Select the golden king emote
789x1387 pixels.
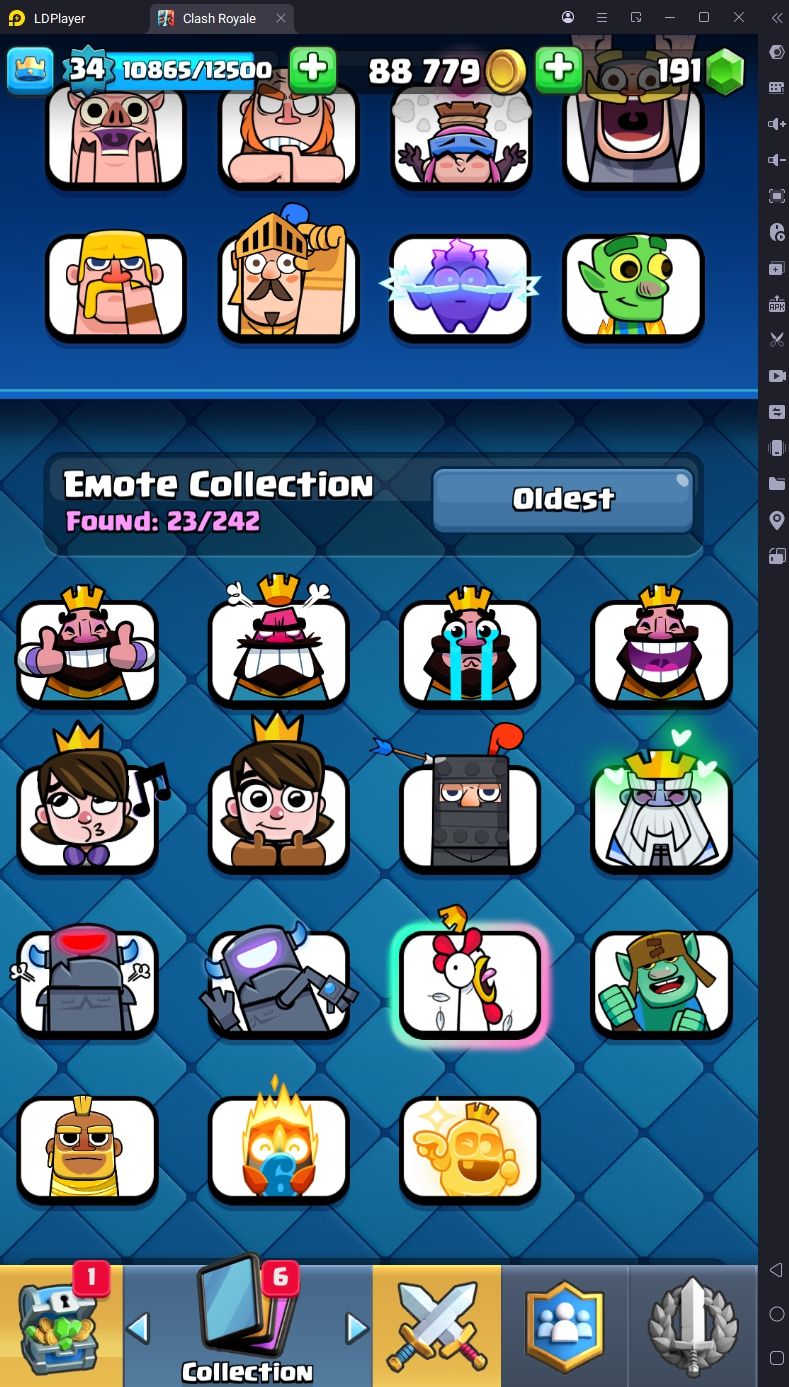(470, 1148)
